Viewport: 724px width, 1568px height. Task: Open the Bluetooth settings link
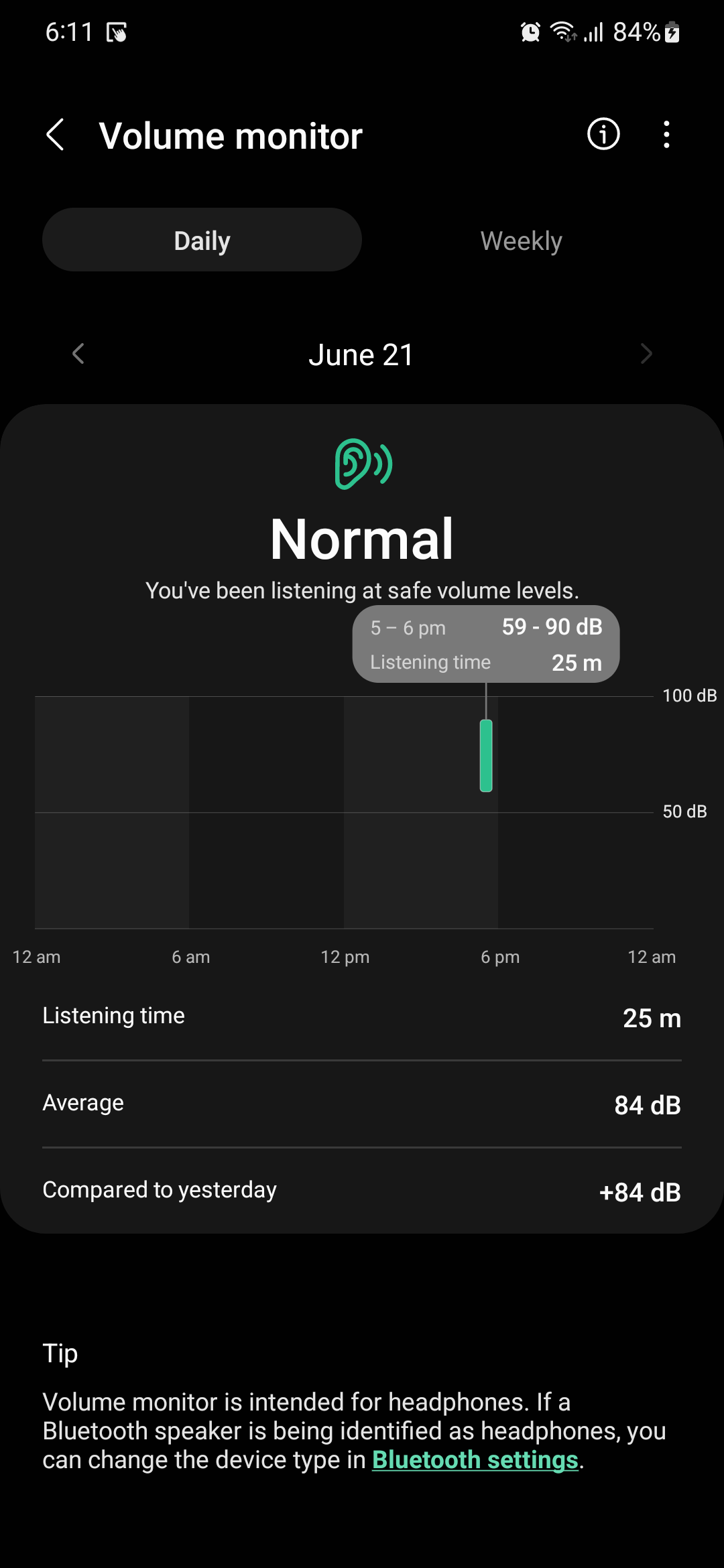(475, 1459)
